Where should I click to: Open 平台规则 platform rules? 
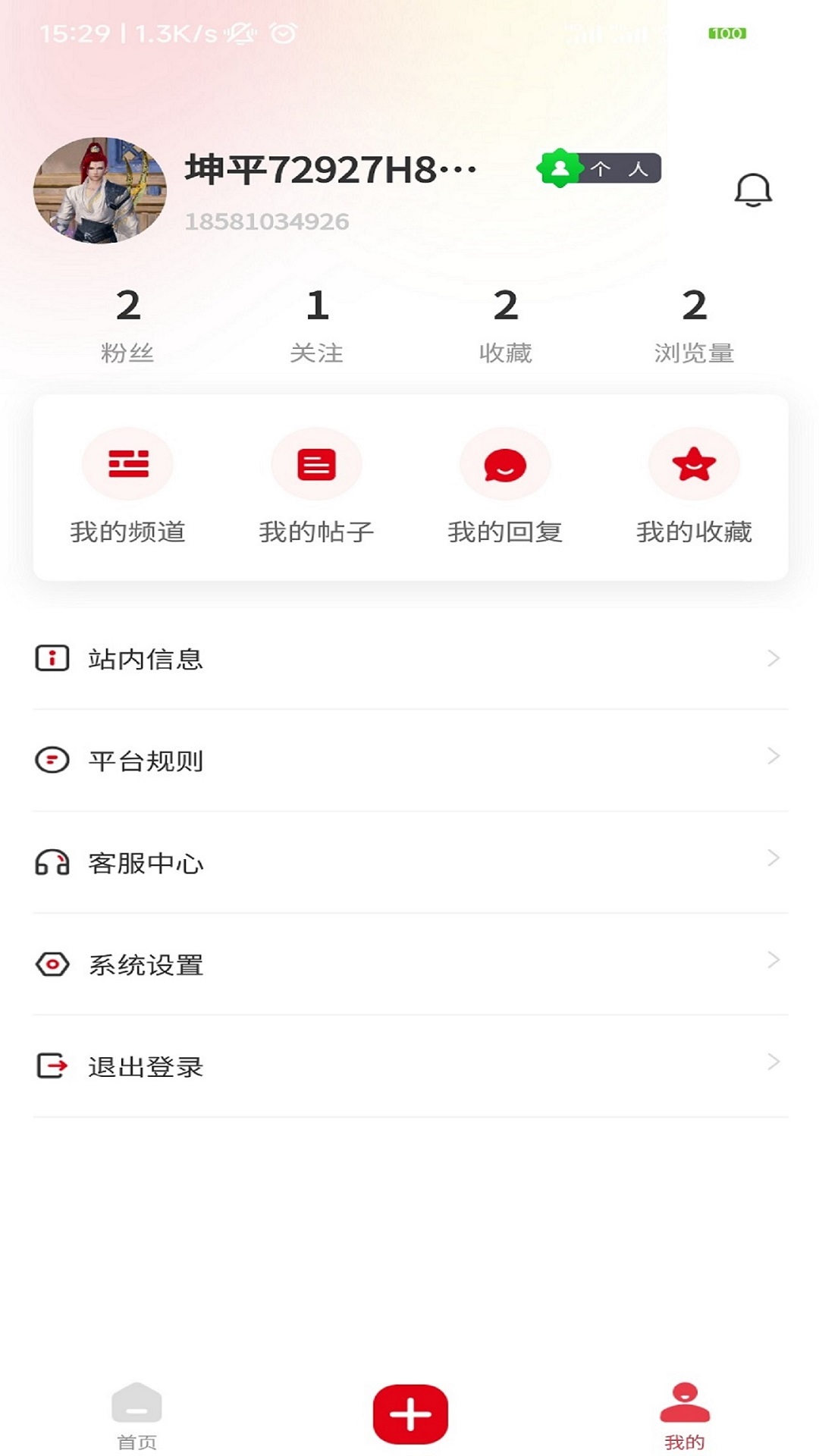pyautogui.click(x=409, y=760)
